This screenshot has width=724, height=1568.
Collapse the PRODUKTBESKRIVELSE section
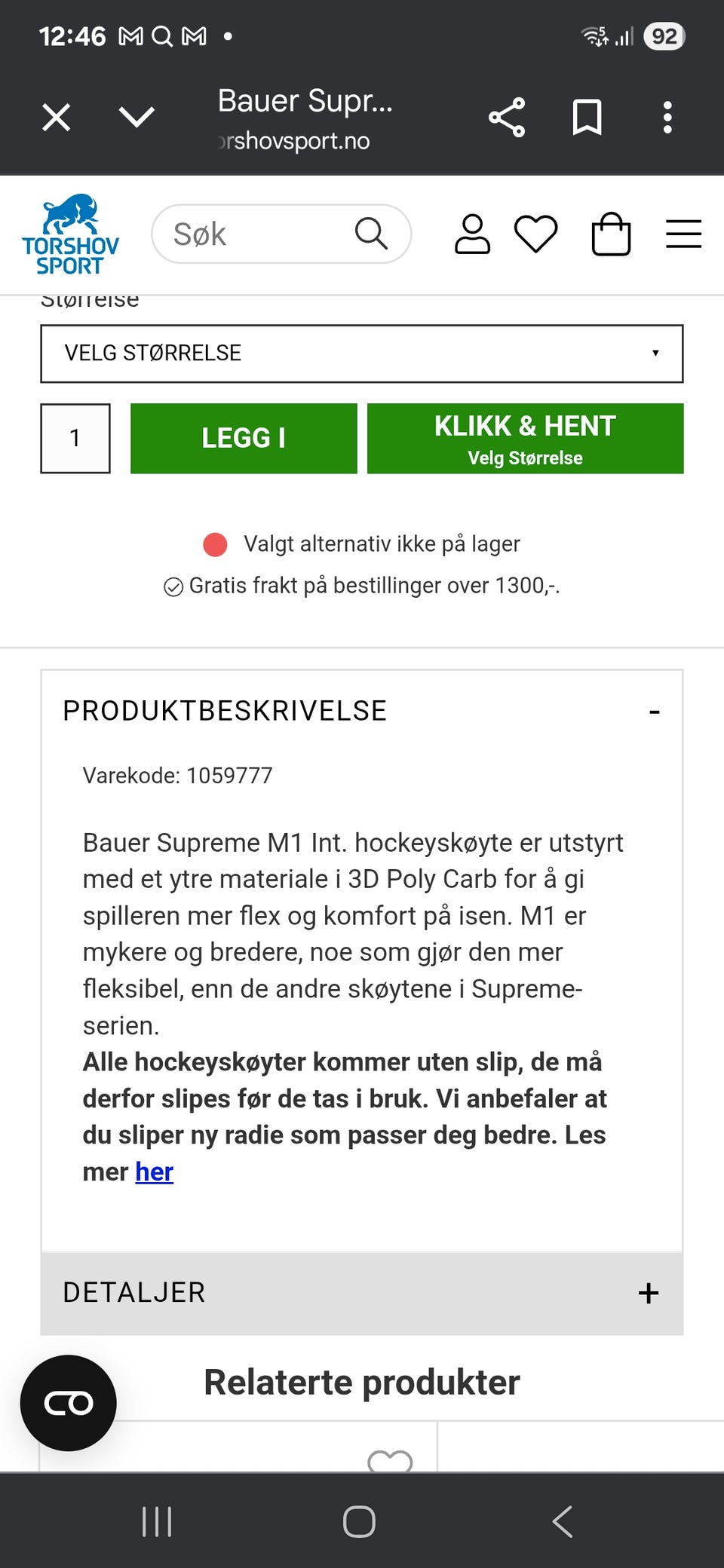655,709
